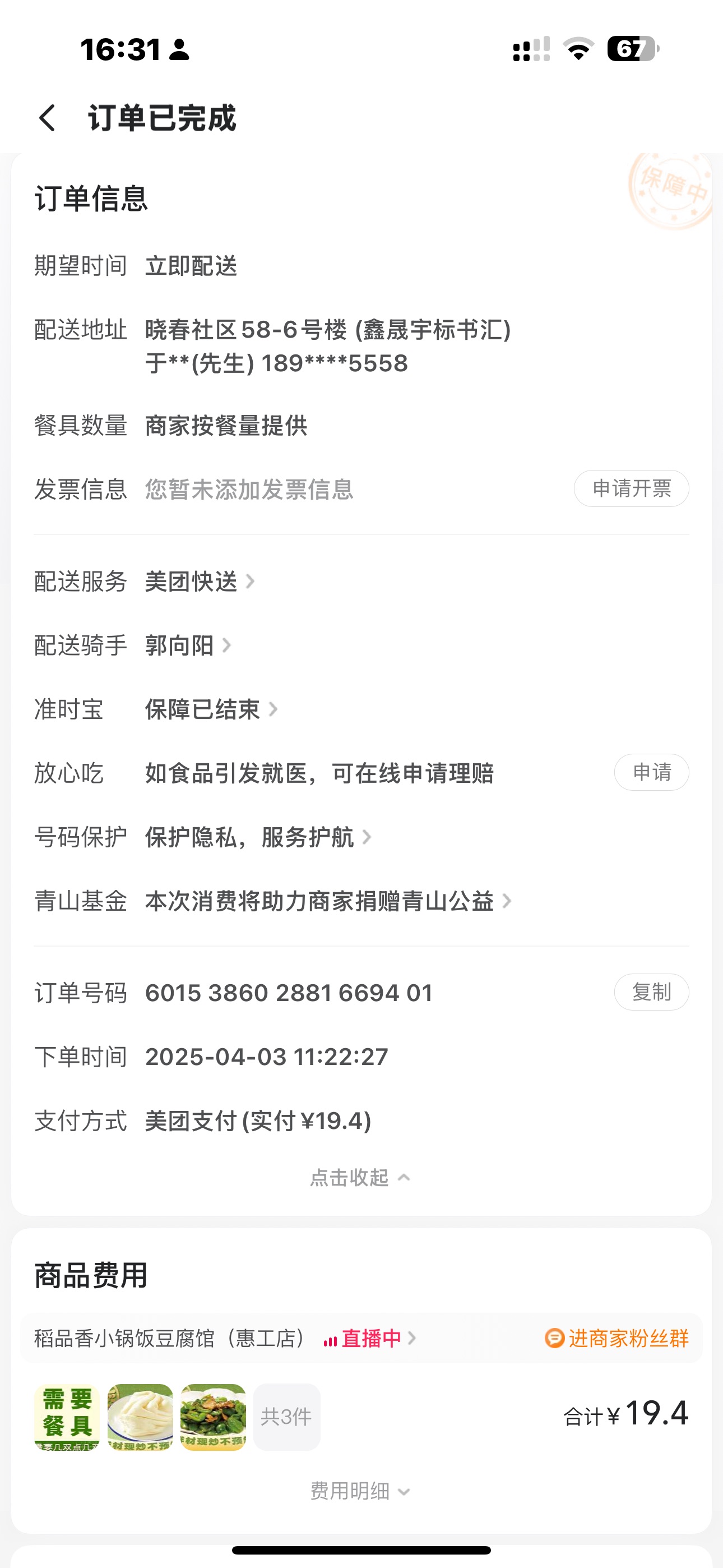Open 稻品香小锅饭豆腐馆 store page
Viewport: 723px width, 1568px height.
(169, 1339)
